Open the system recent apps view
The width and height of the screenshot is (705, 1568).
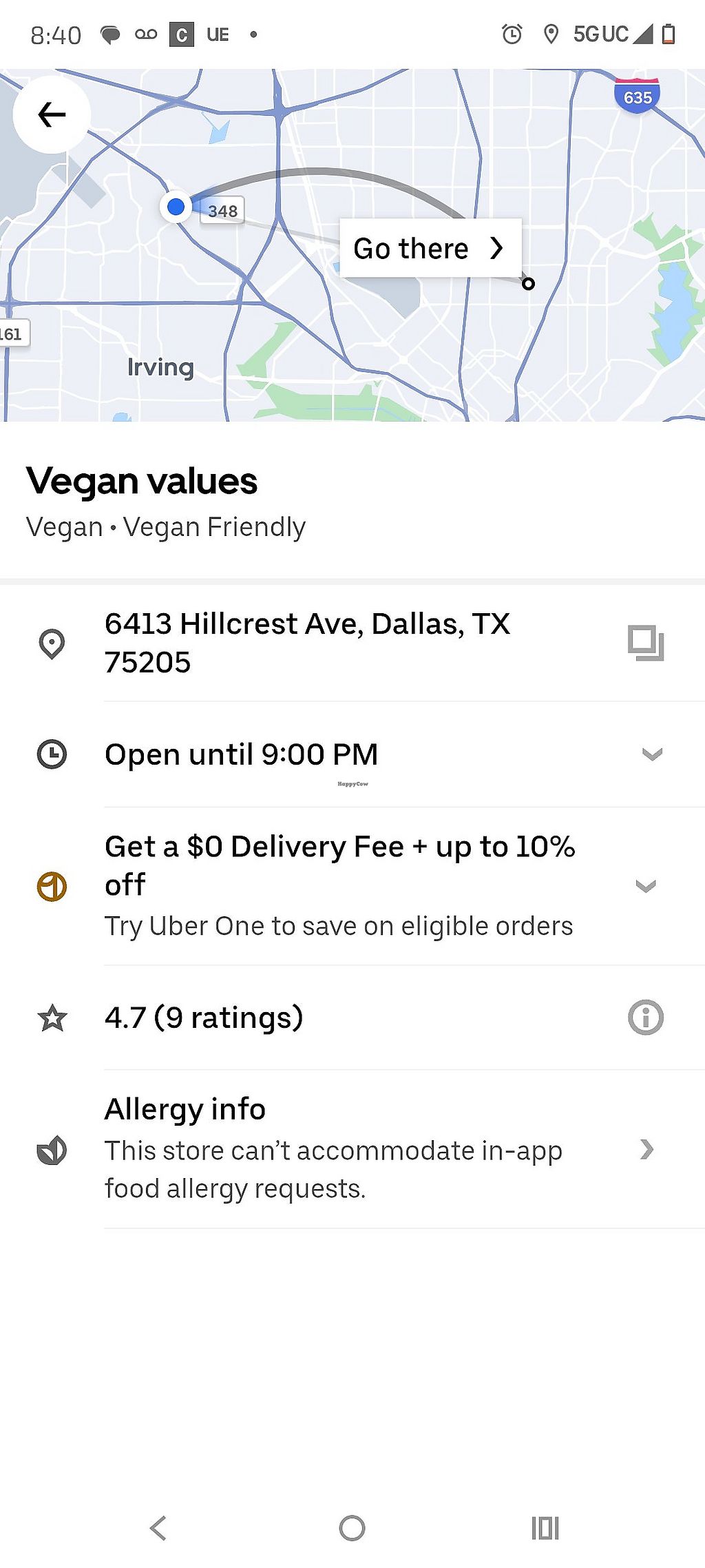[x=545, y=1528]
